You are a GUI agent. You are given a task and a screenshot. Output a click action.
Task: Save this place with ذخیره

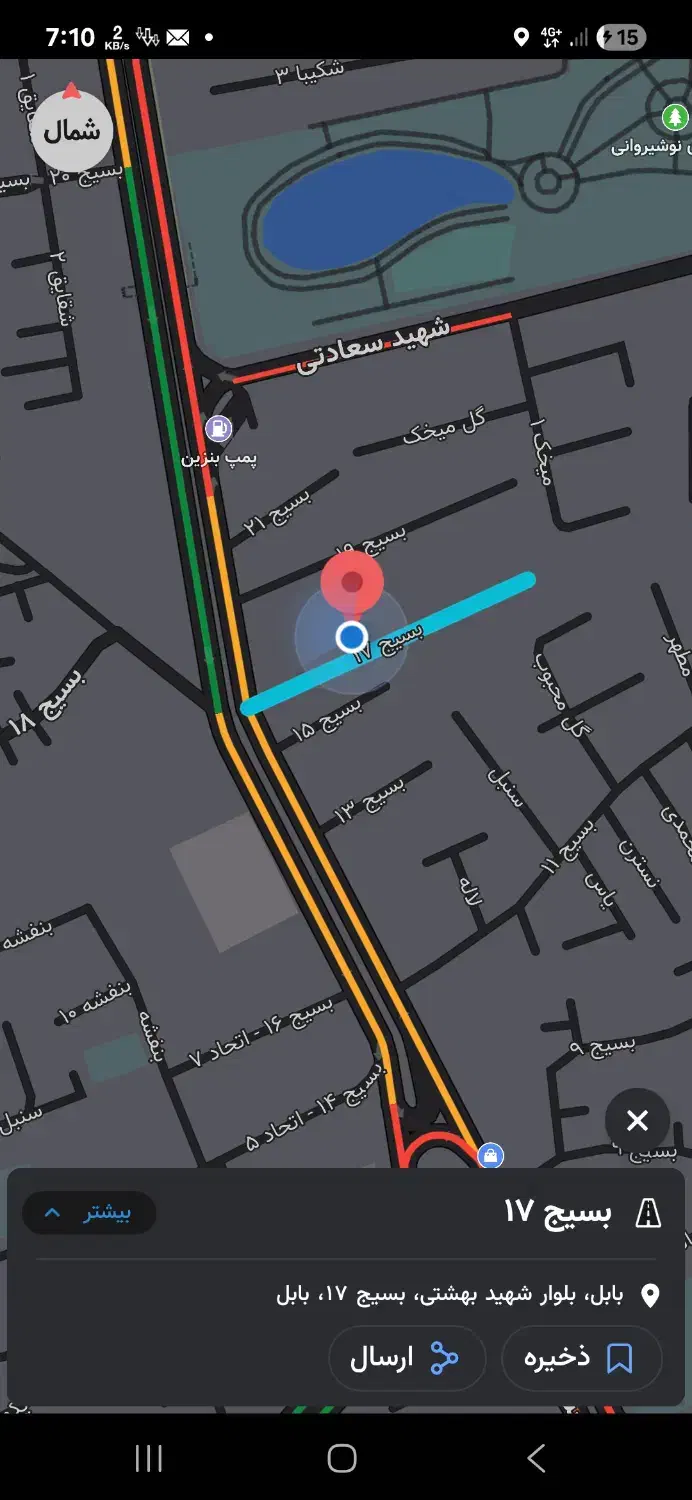(581, 1358)
